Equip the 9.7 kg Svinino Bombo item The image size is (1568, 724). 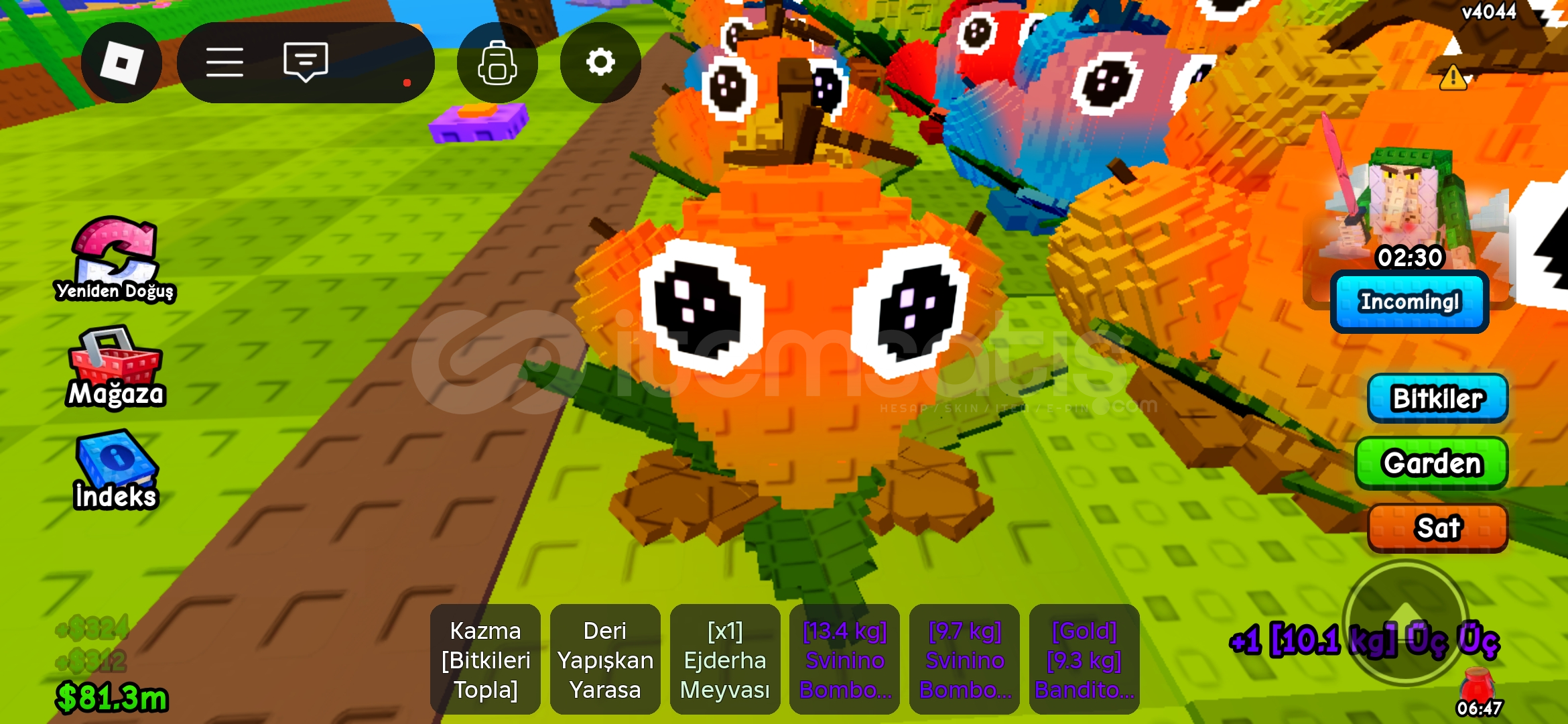(964, 660)
